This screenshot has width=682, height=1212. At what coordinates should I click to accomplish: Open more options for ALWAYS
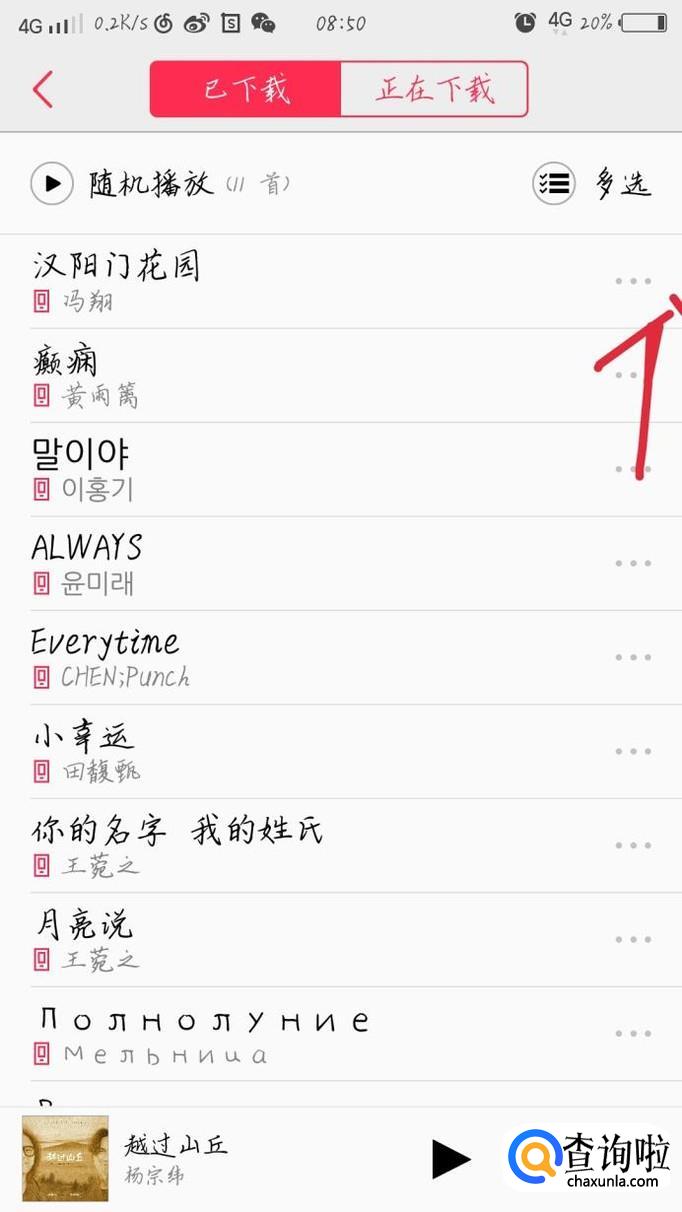point(633,563)
